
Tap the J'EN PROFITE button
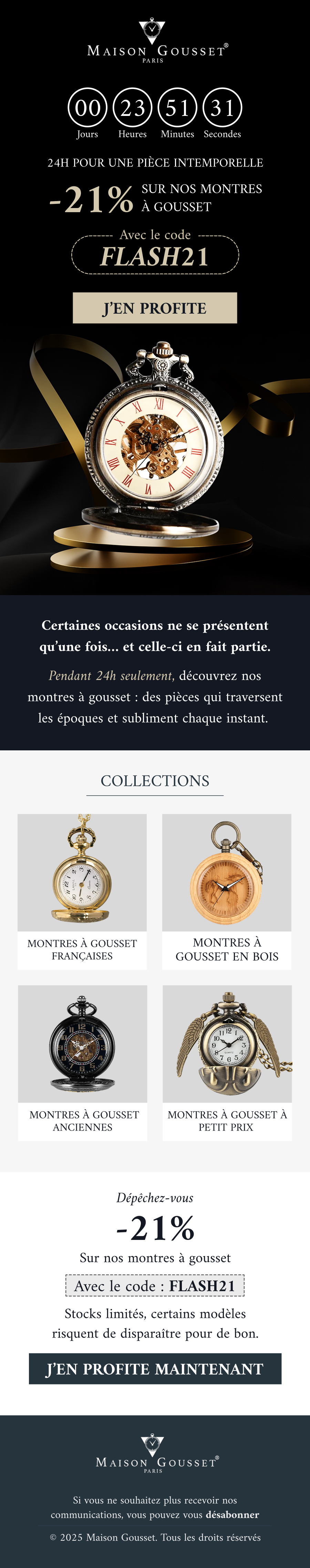pos(154,308)
